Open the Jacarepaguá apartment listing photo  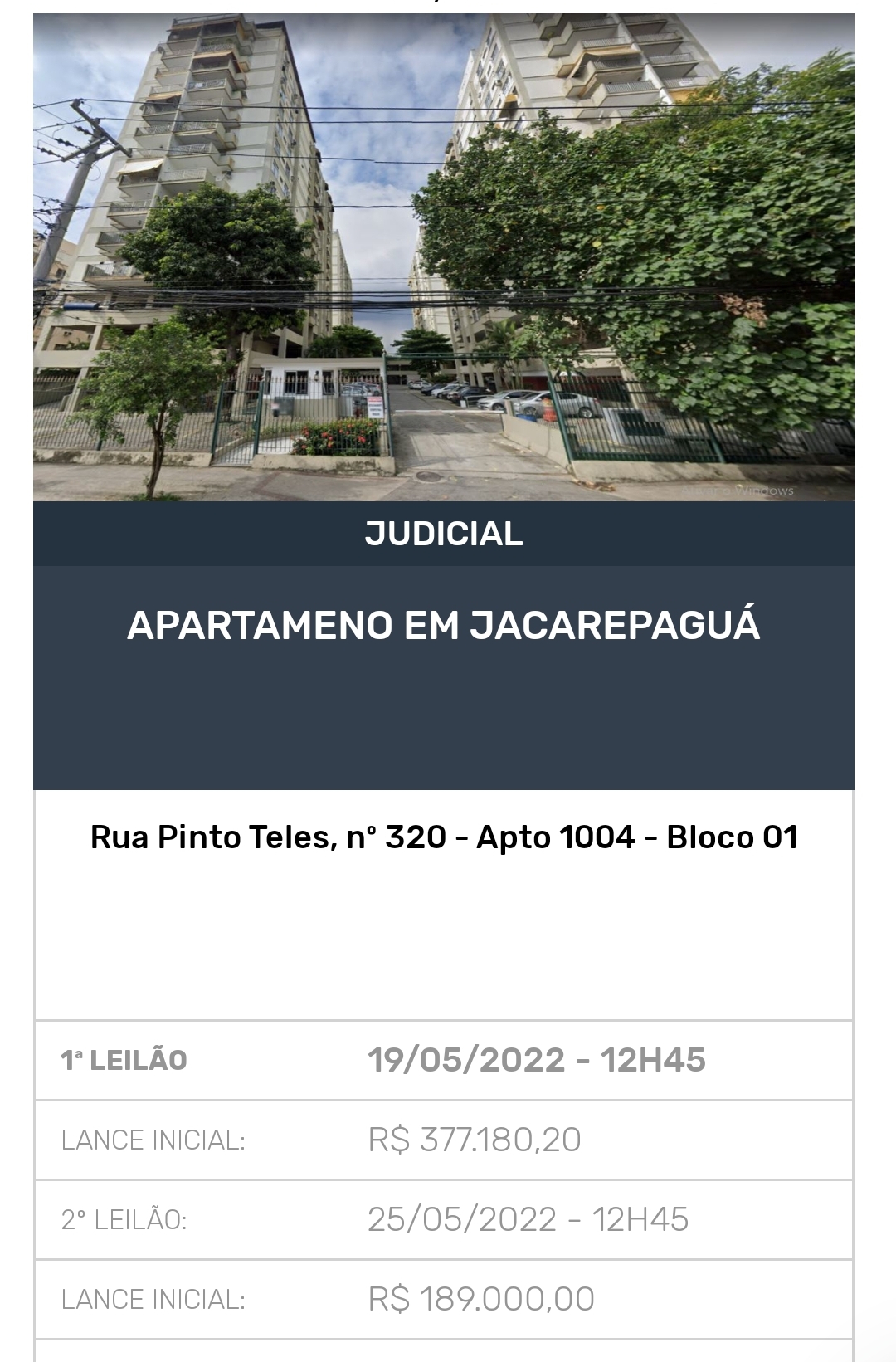click(x=443, y=257)
